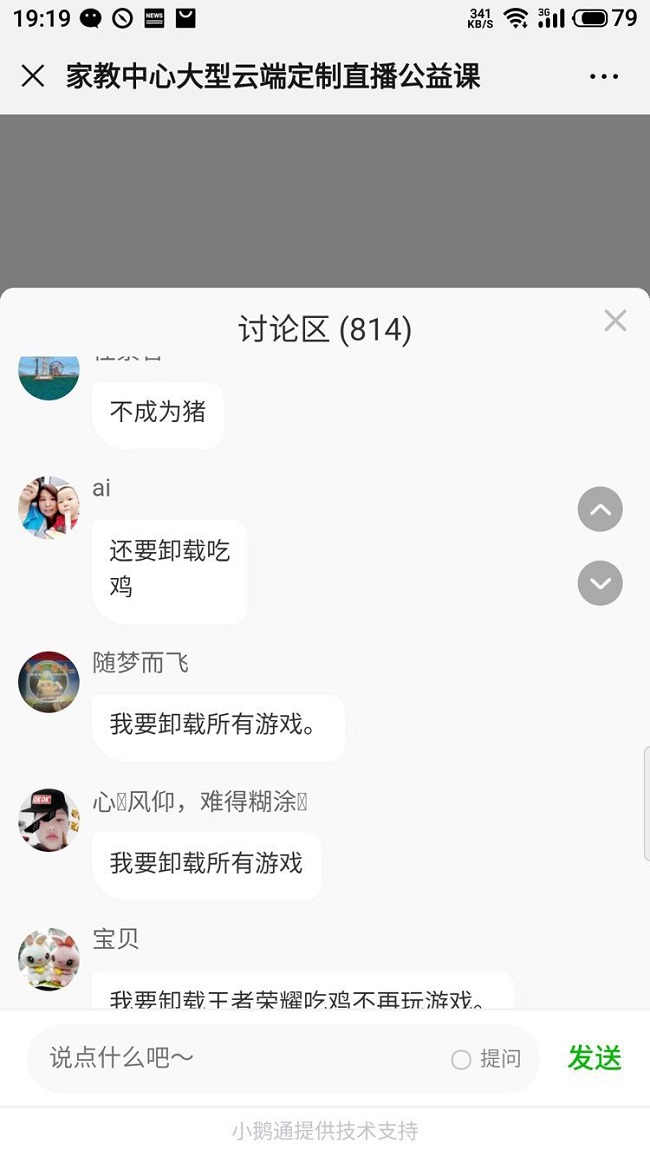Image resolution: width=650 pixels, height=1156 pixels.
Task: Focus the 说点什么吧 comment box
Action: [240, 1058]
